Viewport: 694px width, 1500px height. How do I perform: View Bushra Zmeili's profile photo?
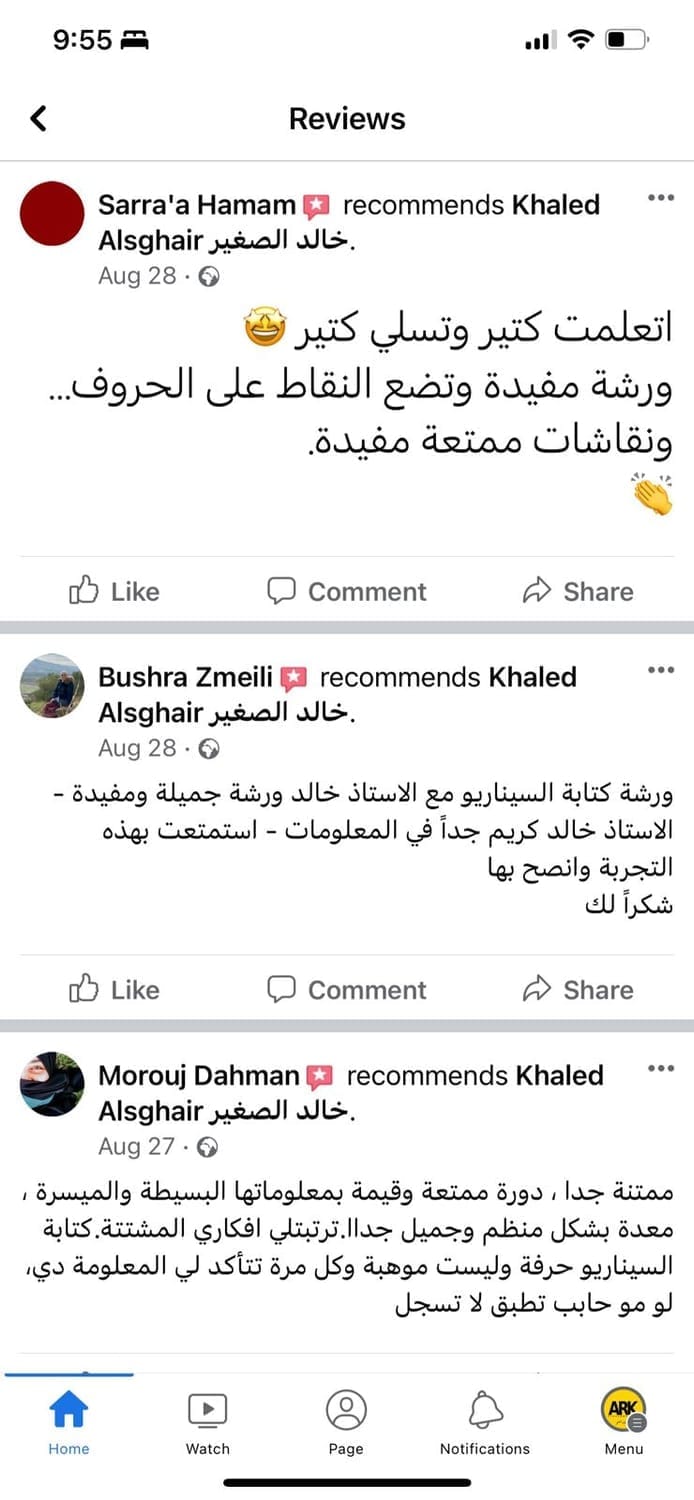tap(52, 686)
